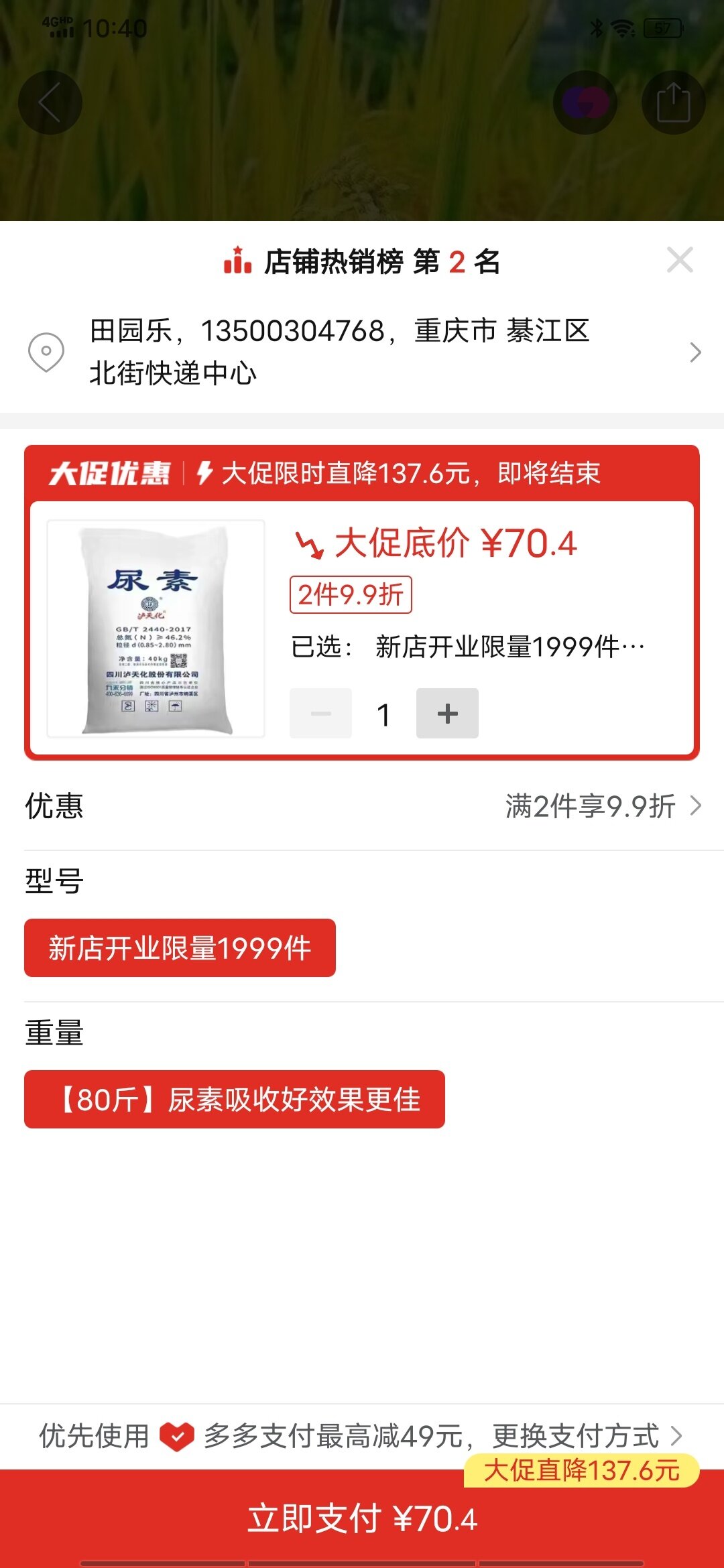Share this product
The height and width of the screenshot is (1568, 724).
pos(673,103)
